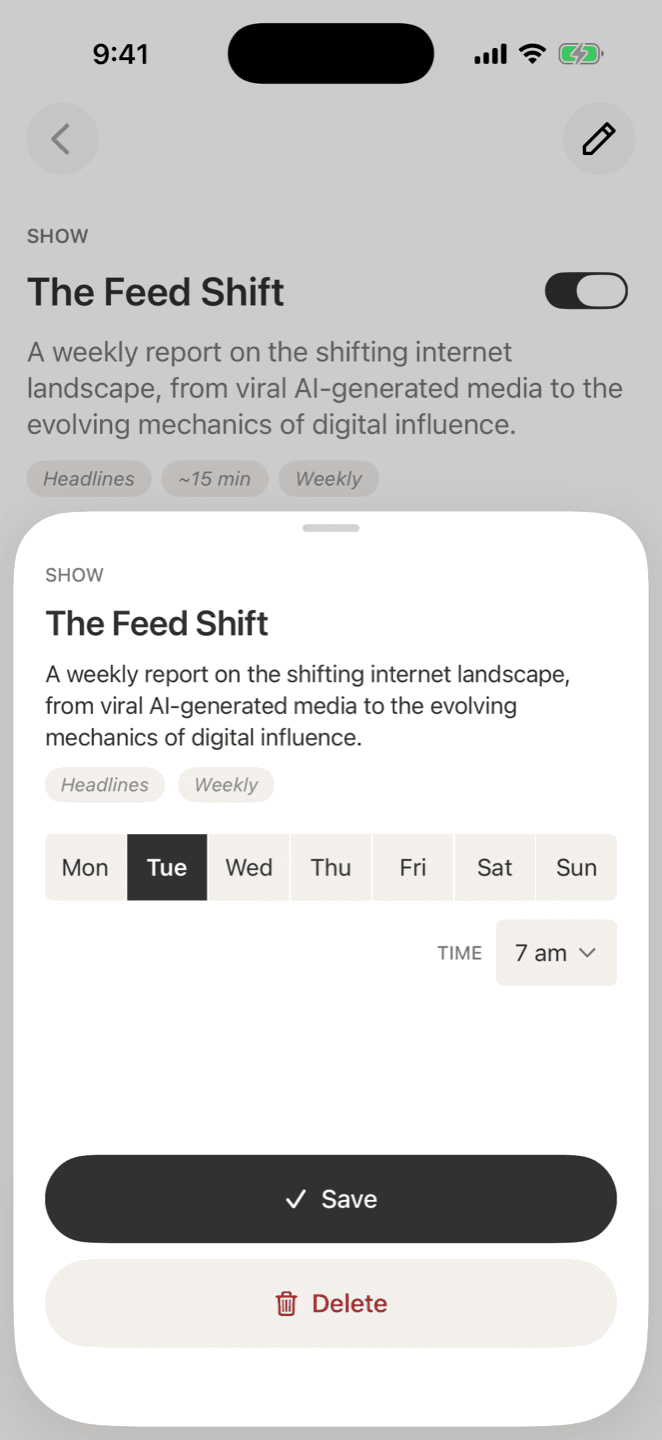The image size is (662, 1440).
Task: Select the Tue day option
Action: (167, 867)
